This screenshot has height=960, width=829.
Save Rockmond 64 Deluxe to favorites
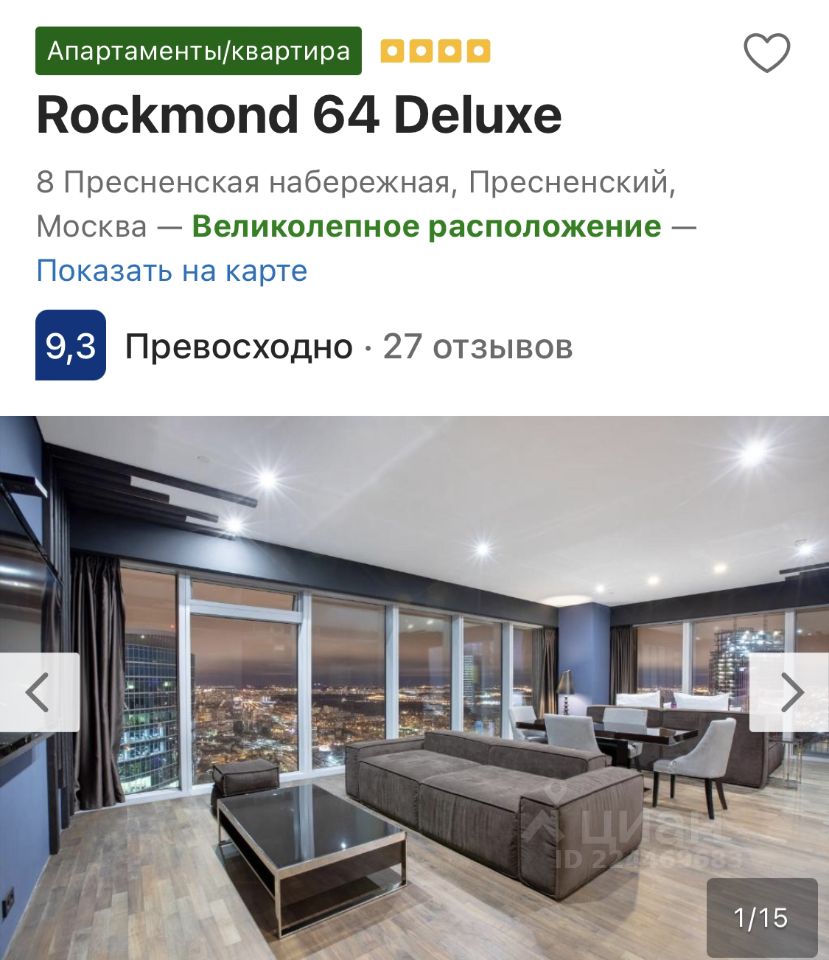pos(767,53)
